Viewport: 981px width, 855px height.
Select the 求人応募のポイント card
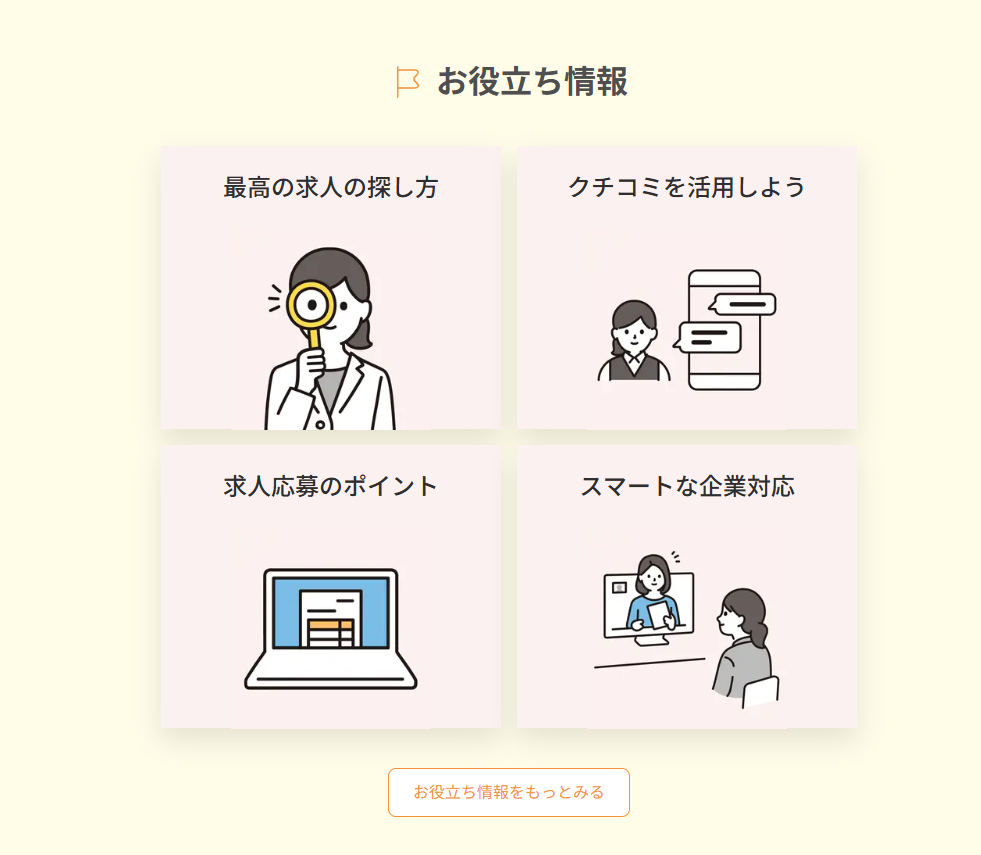(330, 587)
